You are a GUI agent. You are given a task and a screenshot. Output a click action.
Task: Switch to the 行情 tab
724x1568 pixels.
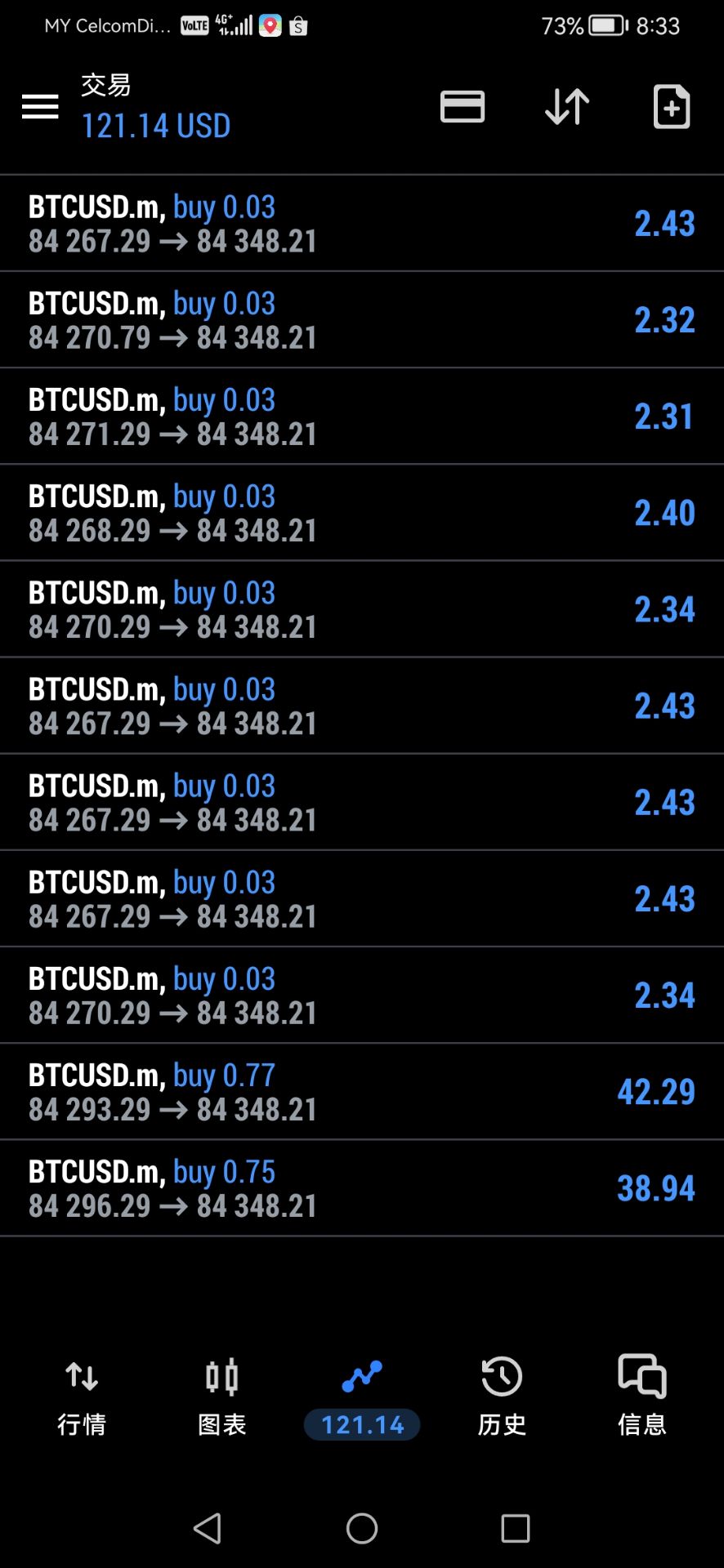point(82,1397)
